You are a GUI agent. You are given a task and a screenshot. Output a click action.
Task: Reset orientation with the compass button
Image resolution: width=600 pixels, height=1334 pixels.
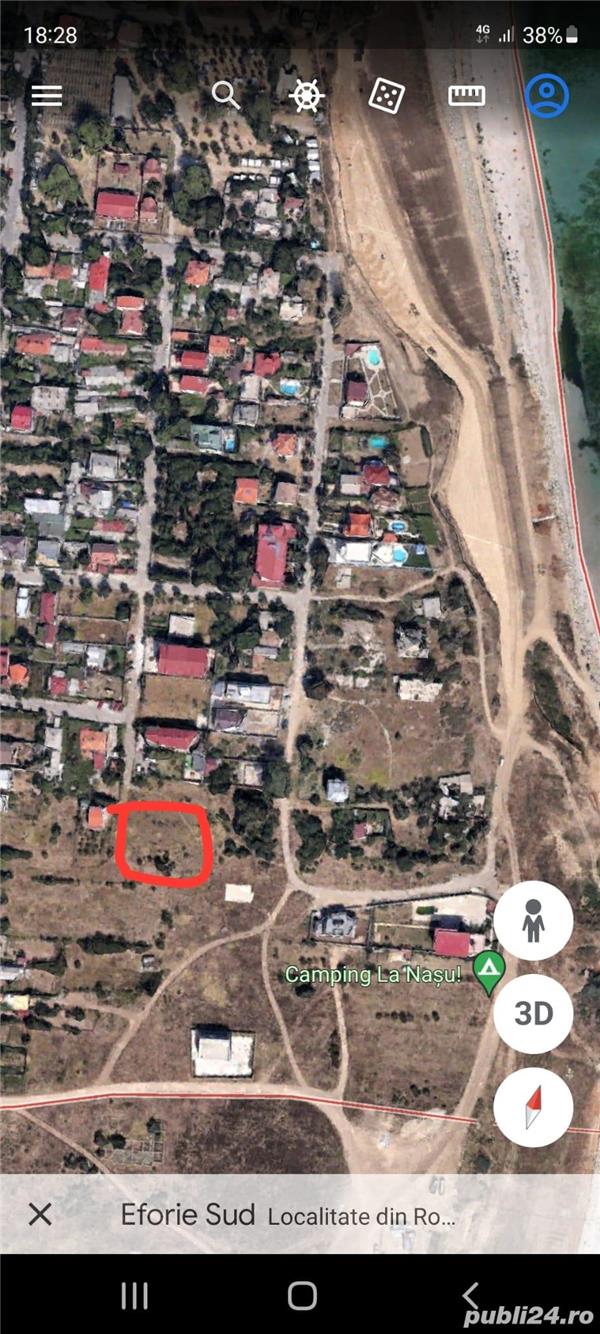pos(533,1107)
